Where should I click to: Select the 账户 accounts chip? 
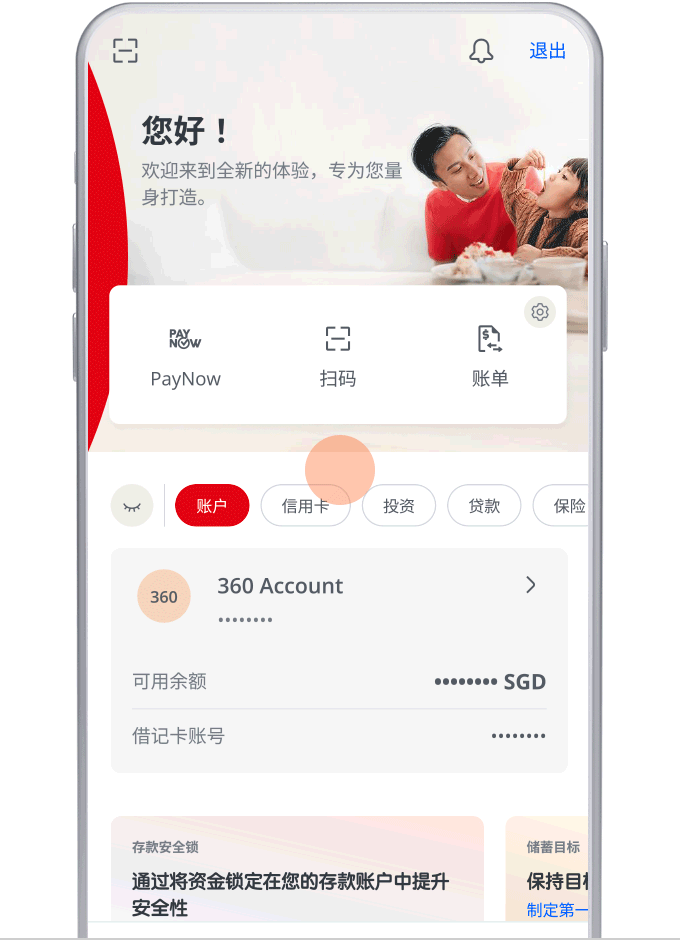[211, 506]
